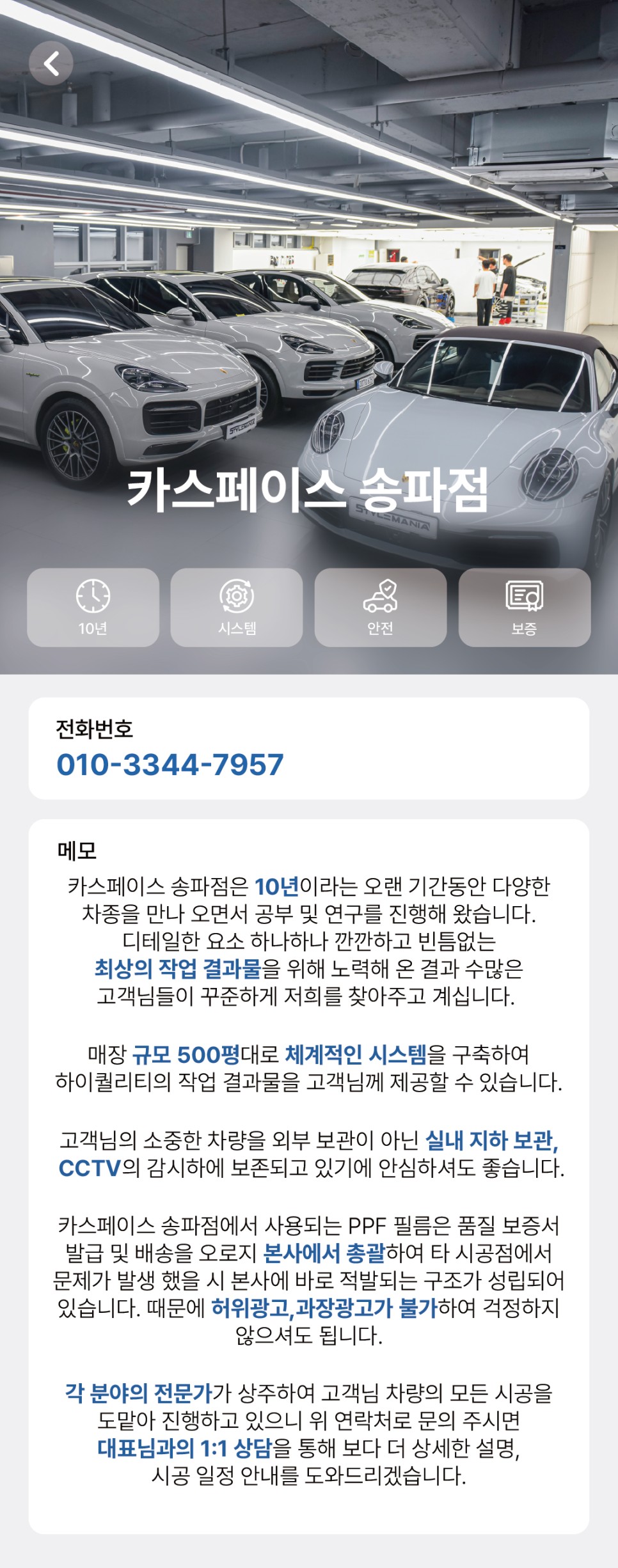This screenshot has width=618, height=1568.
Task: Call phone number 010-3344-7957
Action: pos(168,765)
